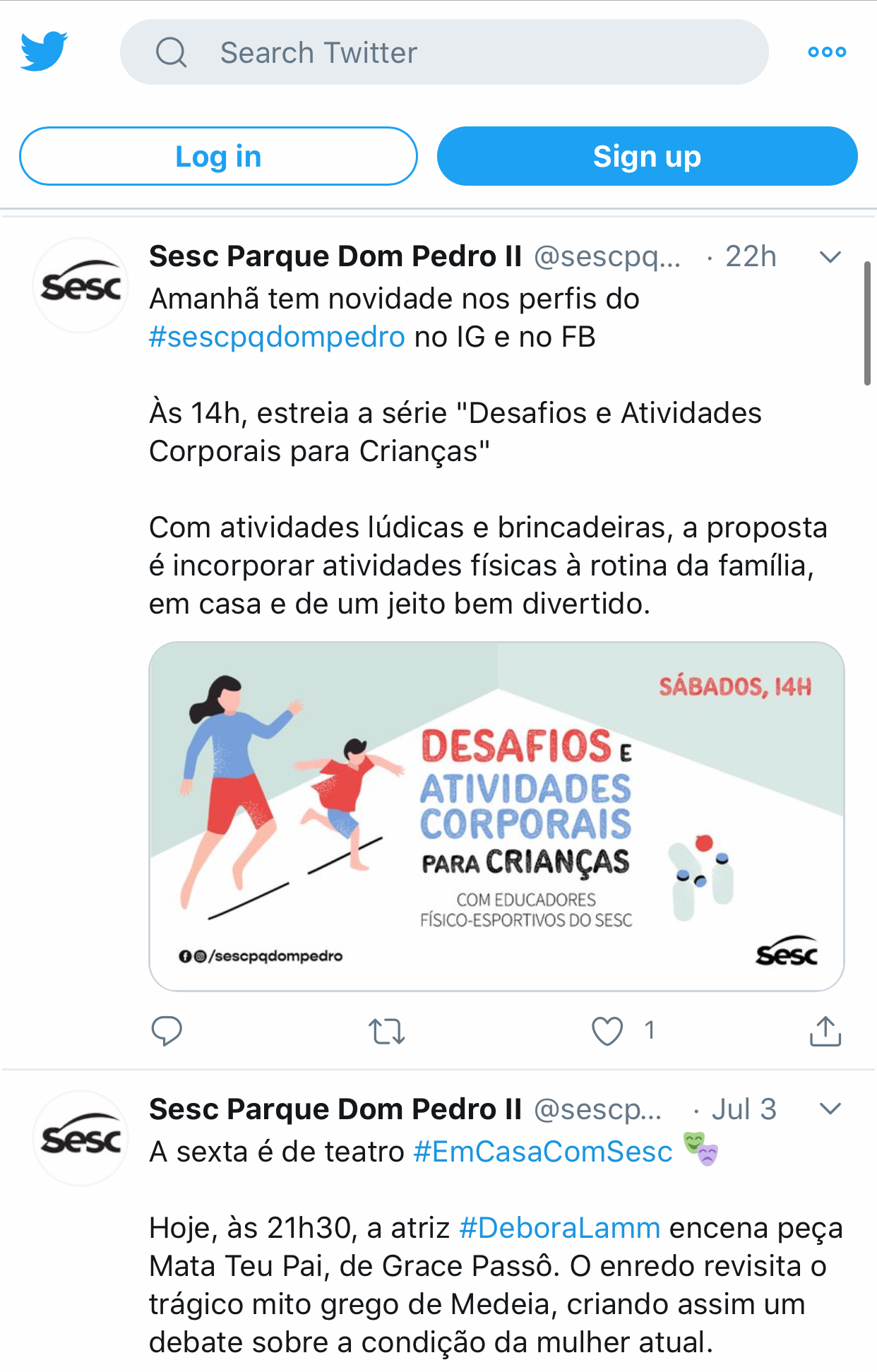Open the Desafios e Atividades Corporais image
The image size is (877, 1372).
pyautogui.click(x=496, y=816)
